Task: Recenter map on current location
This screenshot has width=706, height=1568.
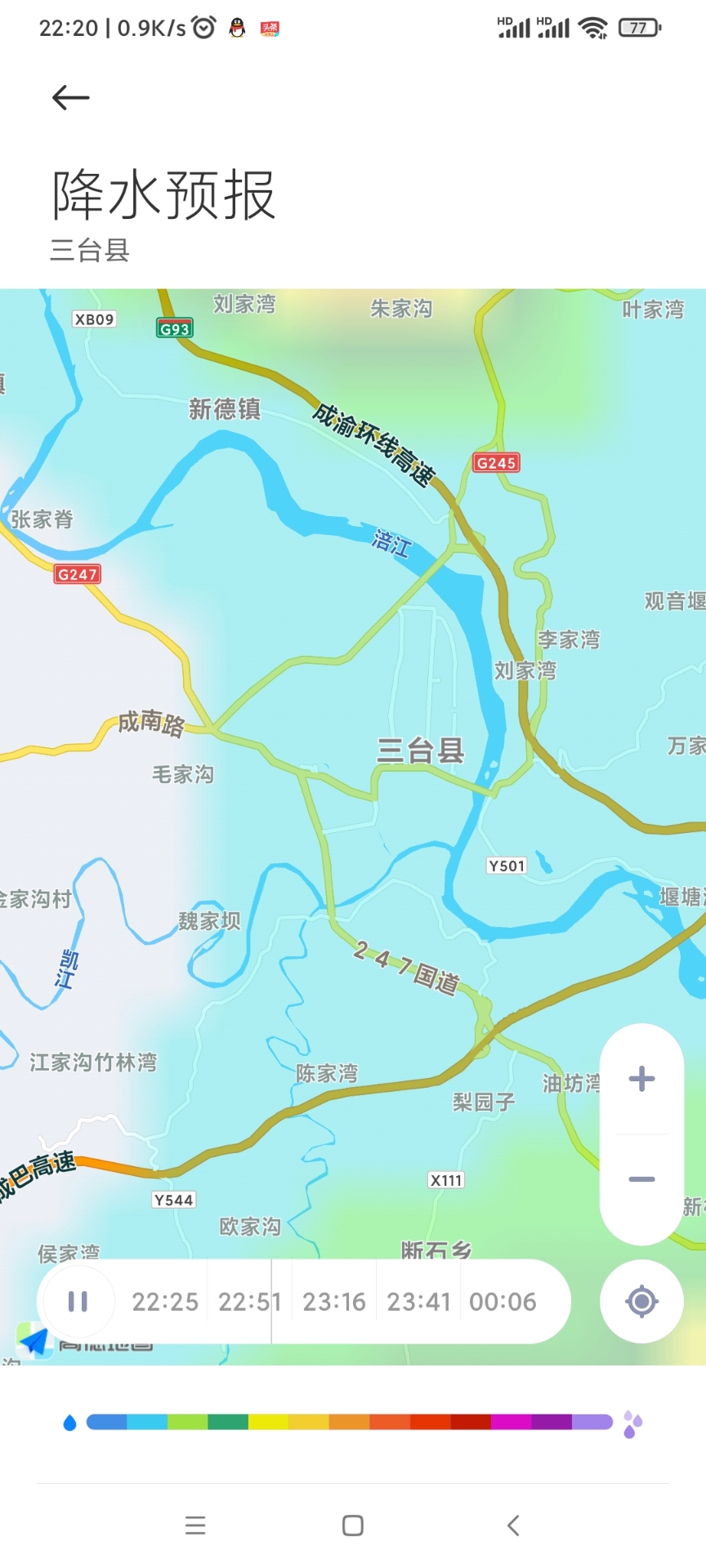Action: 641,1301
